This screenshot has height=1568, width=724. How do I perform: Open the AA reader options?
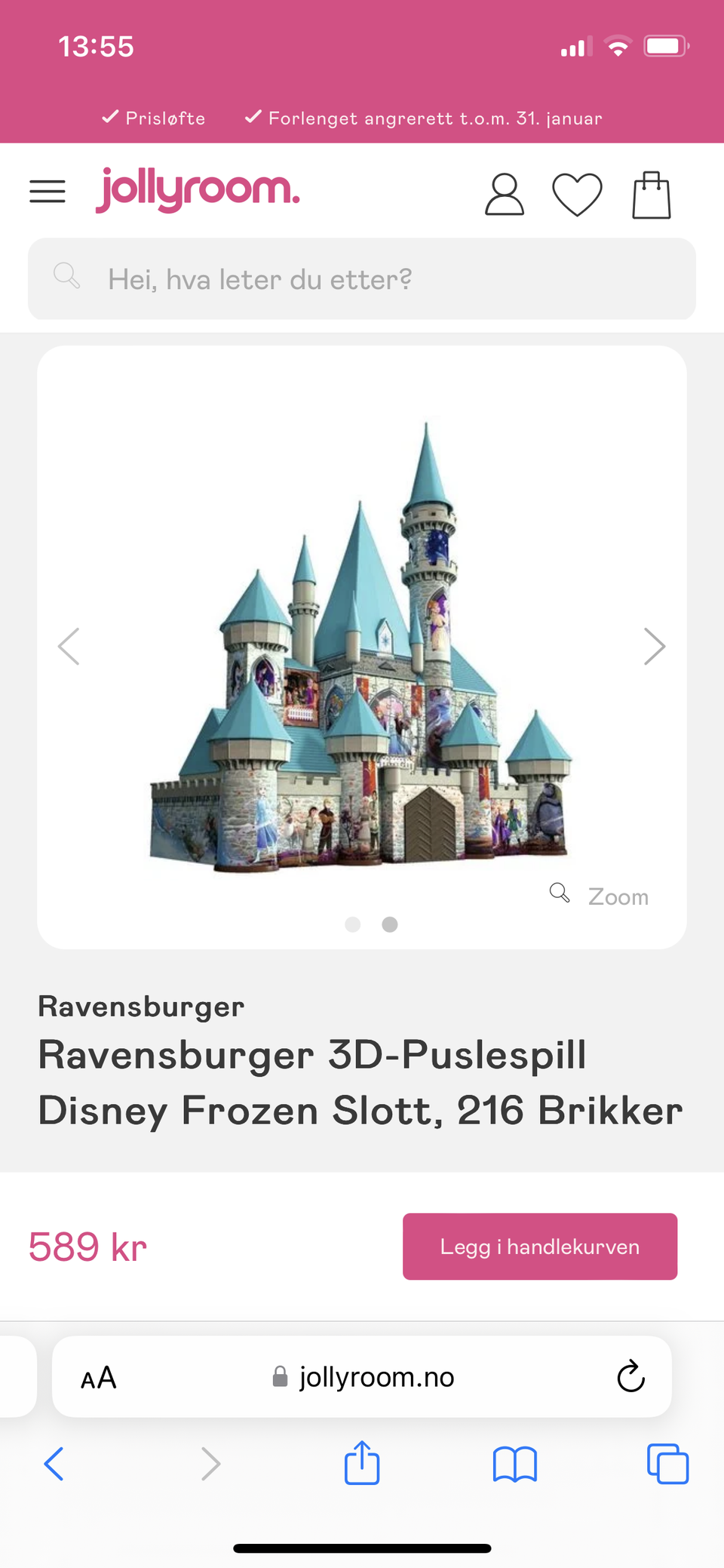pyautogui.click(x=99, y=1378)
